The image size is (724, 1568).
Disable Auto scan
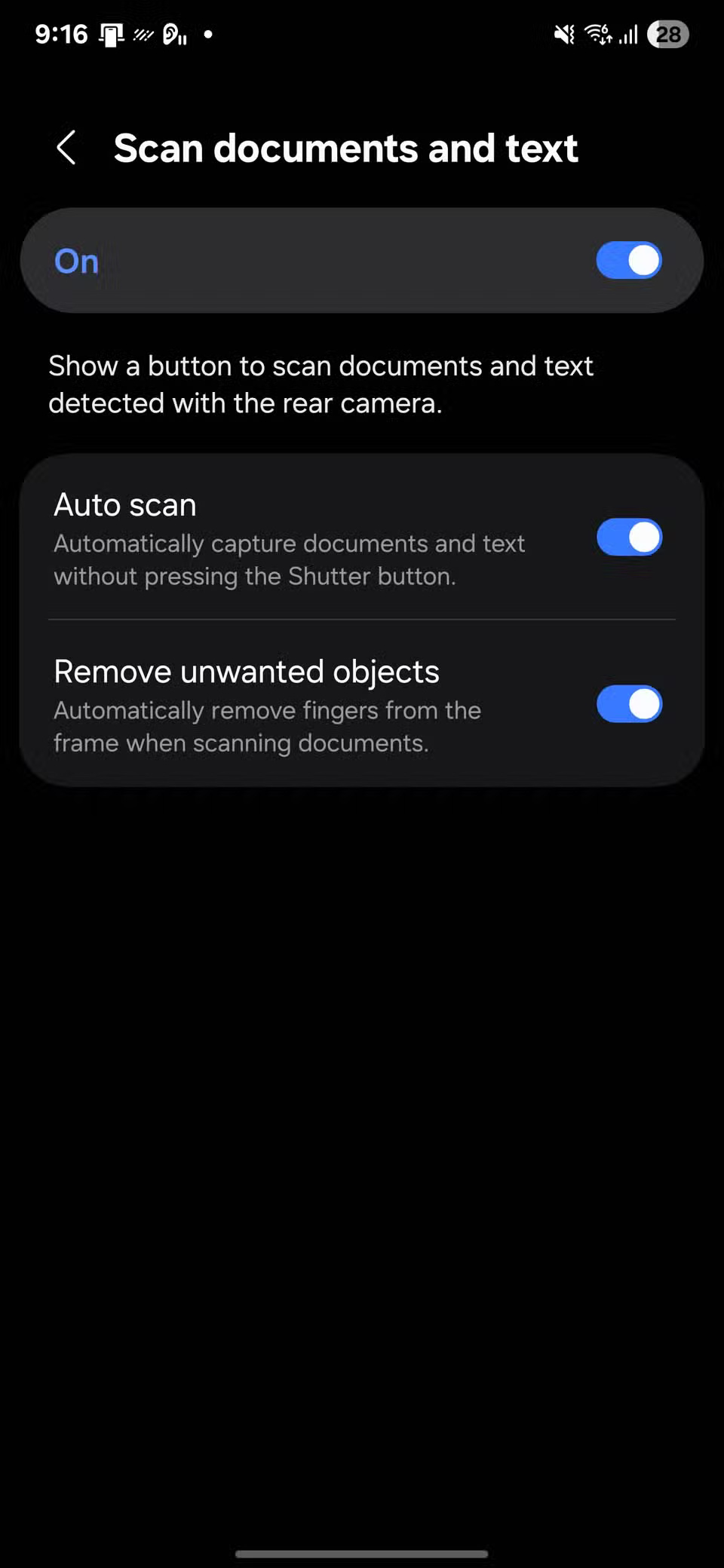coord(628,537)
